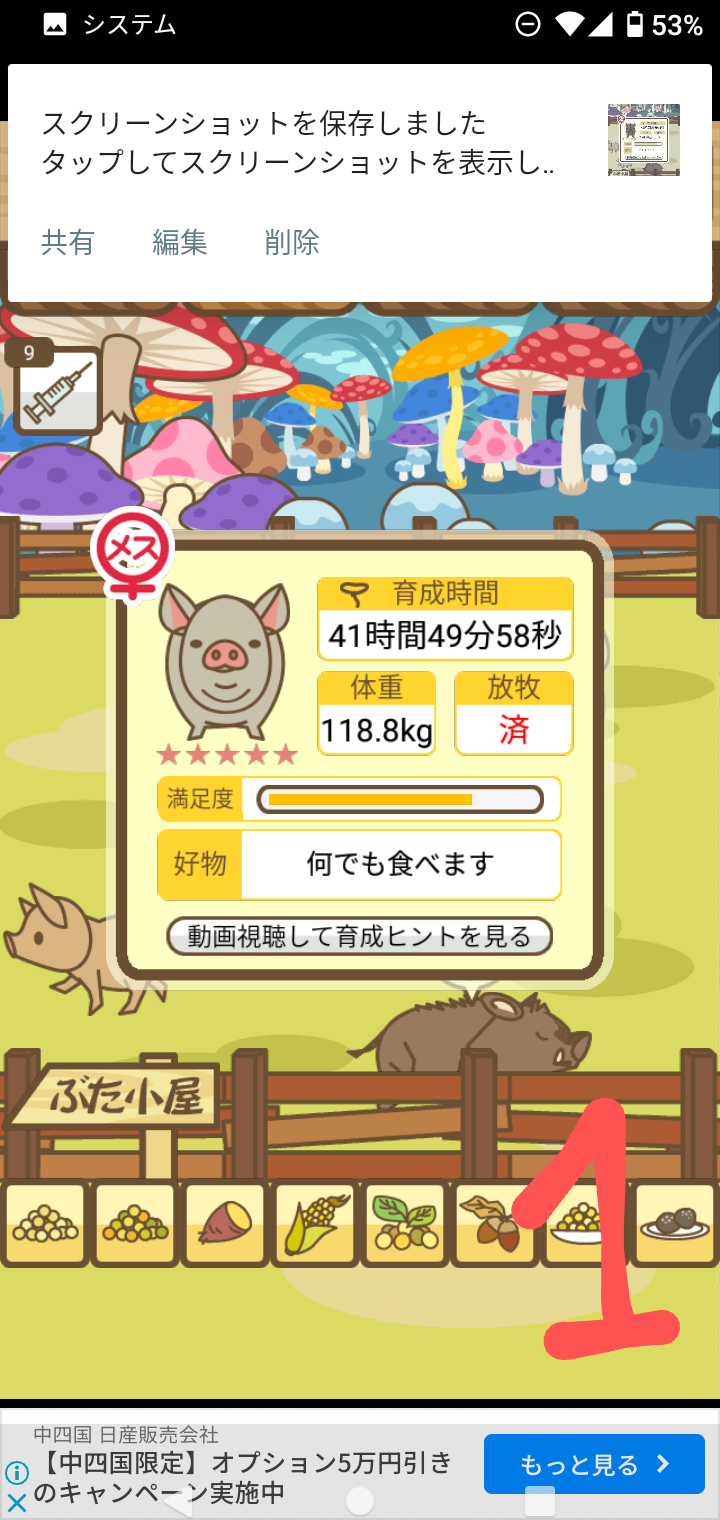Choose the mixed orange-green beans feed
Viewport: 720px width, 1520px height.
click(135, 1224)
